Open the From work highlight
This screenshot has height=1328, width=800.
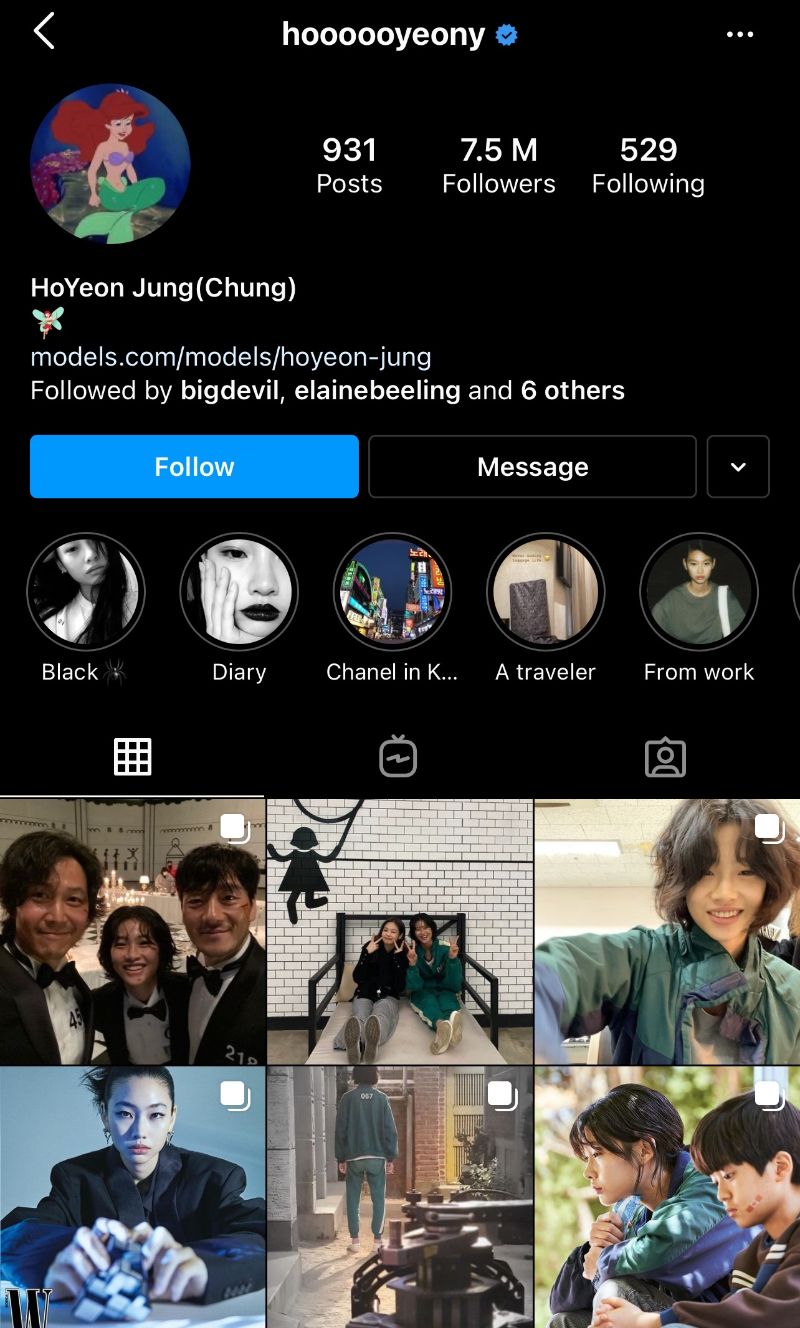click(x=698, y=592)
